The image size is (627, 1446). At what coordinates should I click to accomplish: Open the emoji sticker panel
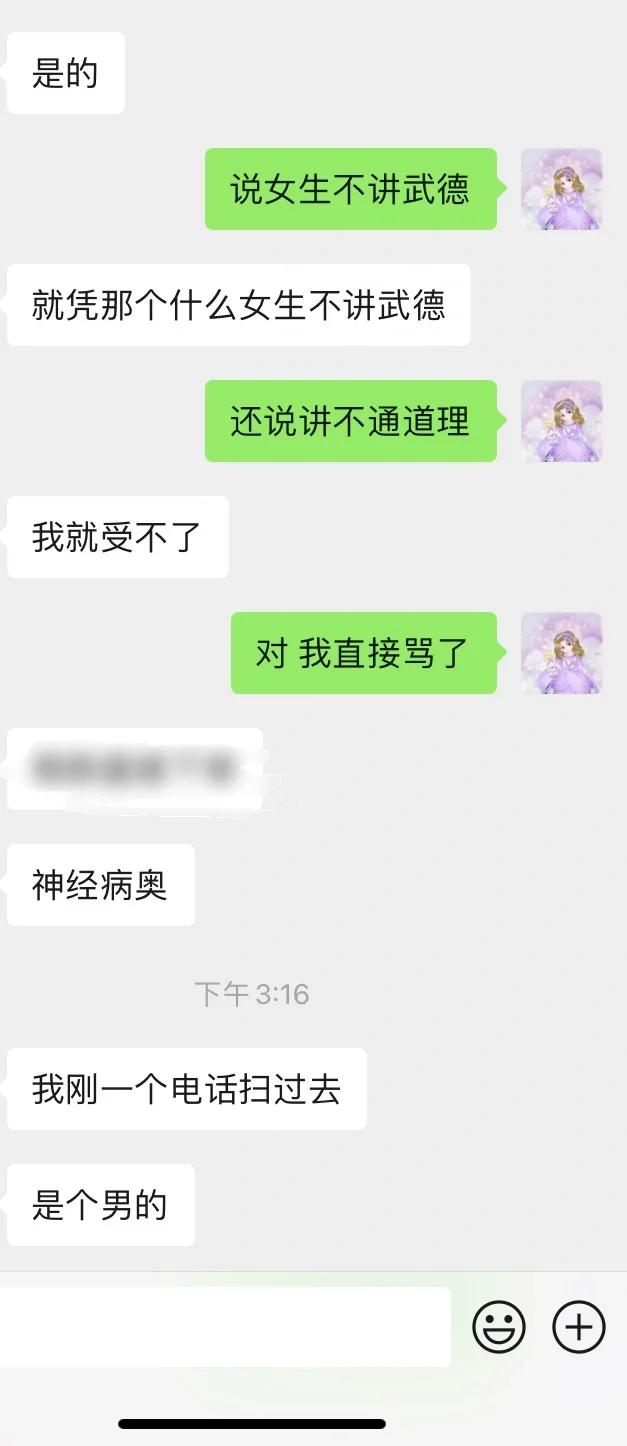click(x=498, y=1327)
